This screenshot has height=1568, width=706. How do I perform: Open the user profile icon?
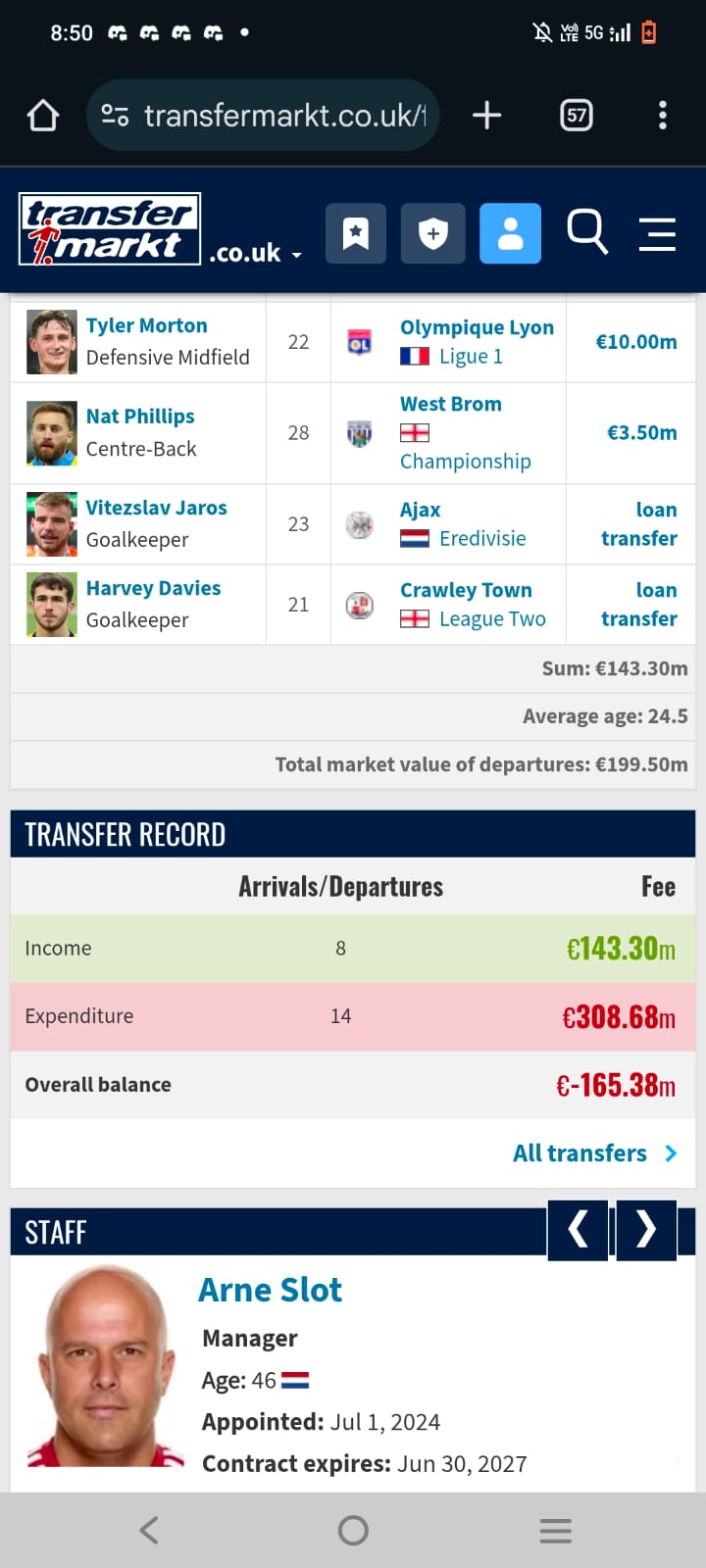tap(510, 234)
